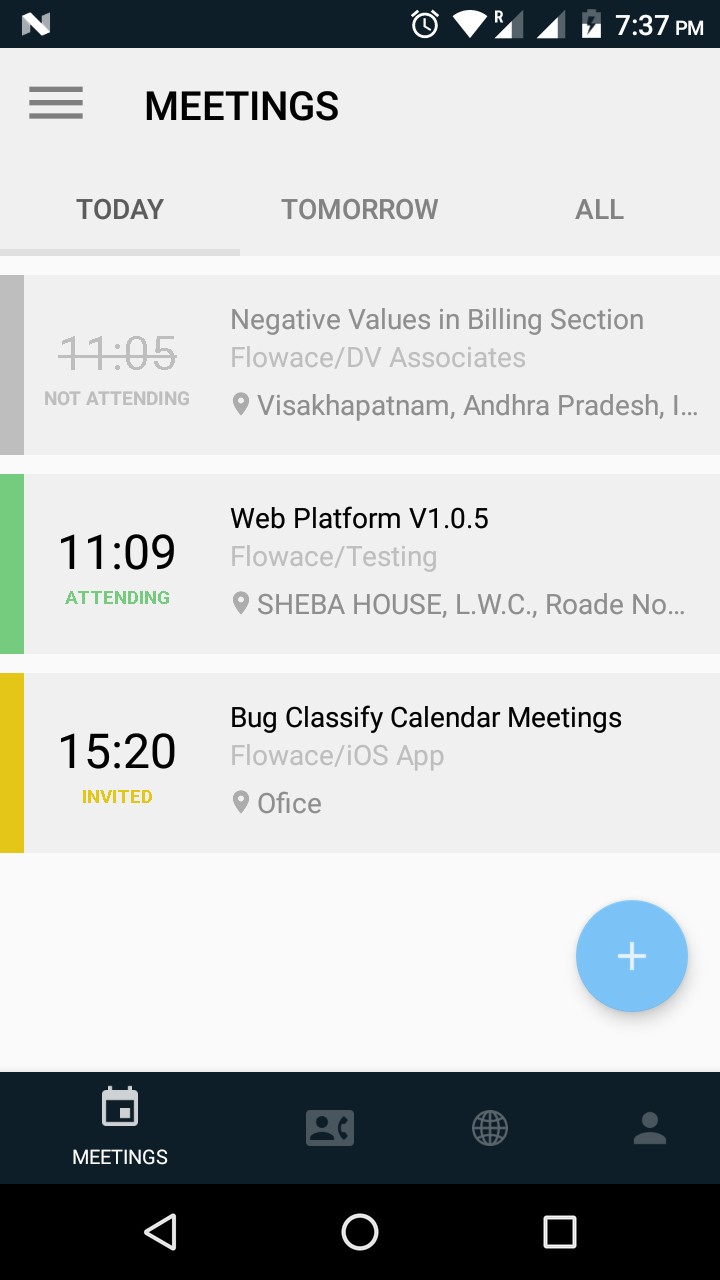Go to the Meetings bottom tab
Image resolution: width=720 pixels, height=1280 pixels.
pyautogui.click(x=120, y=1128)
